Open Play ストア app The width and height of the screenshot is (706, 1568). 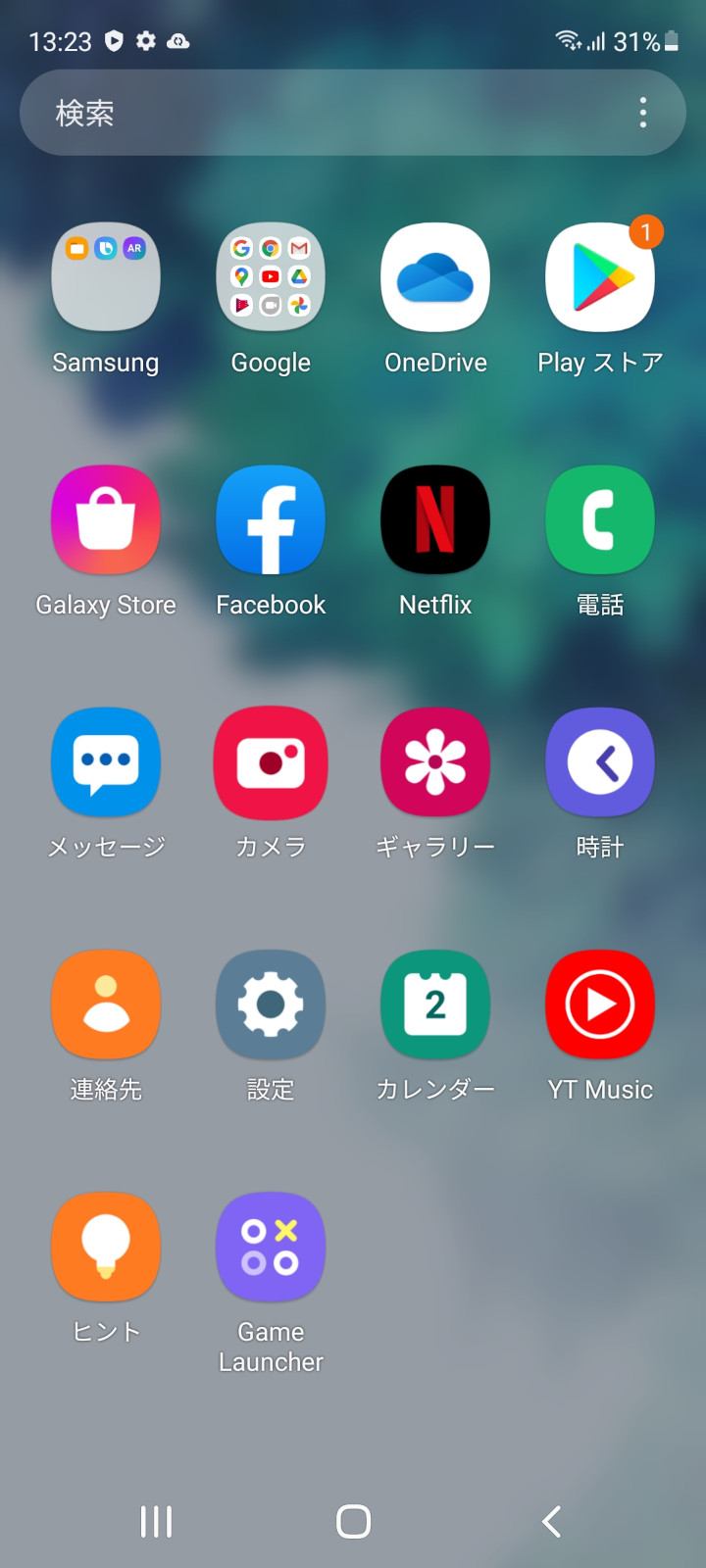point(600,277)
